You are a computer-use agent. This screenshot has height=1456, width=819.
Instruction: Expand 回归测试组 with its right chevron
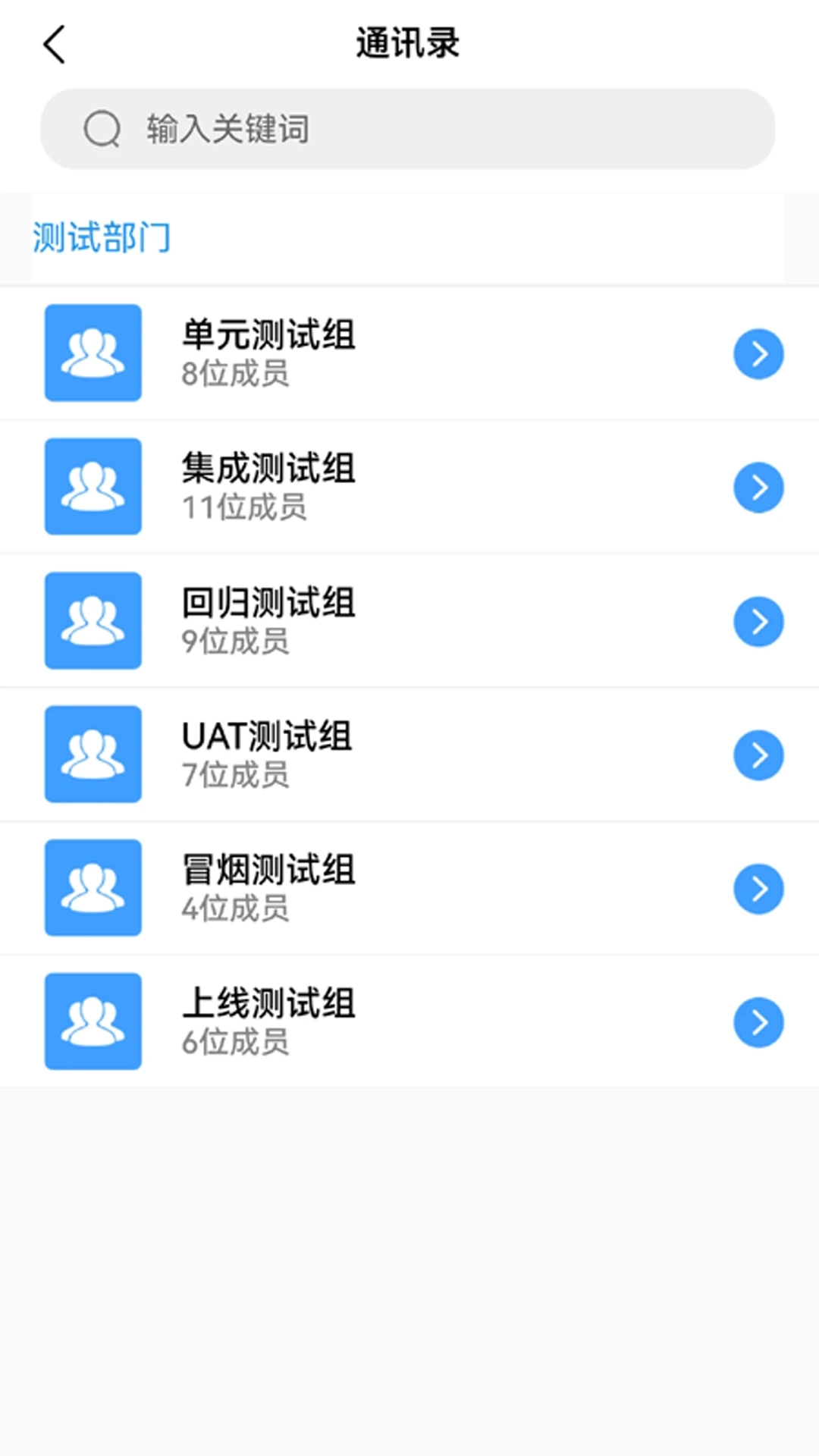click(x=758, y=620)
